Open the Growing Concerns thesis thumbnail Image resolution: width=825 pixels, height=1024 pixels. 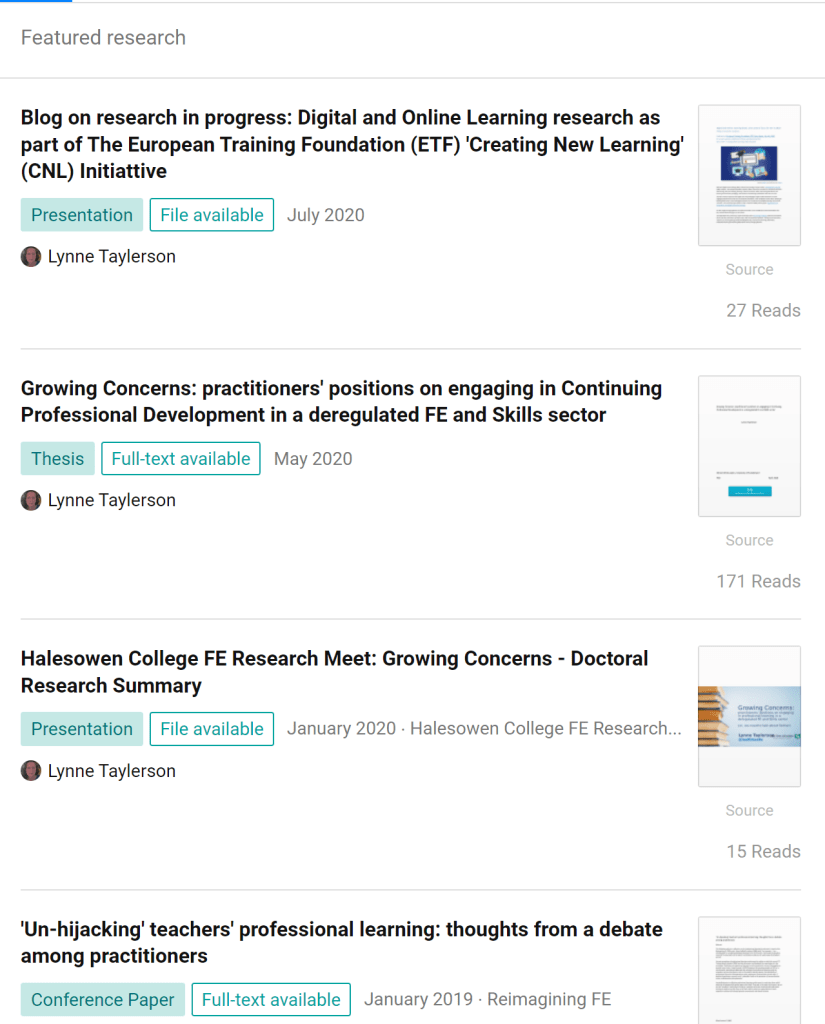(748, 446)
